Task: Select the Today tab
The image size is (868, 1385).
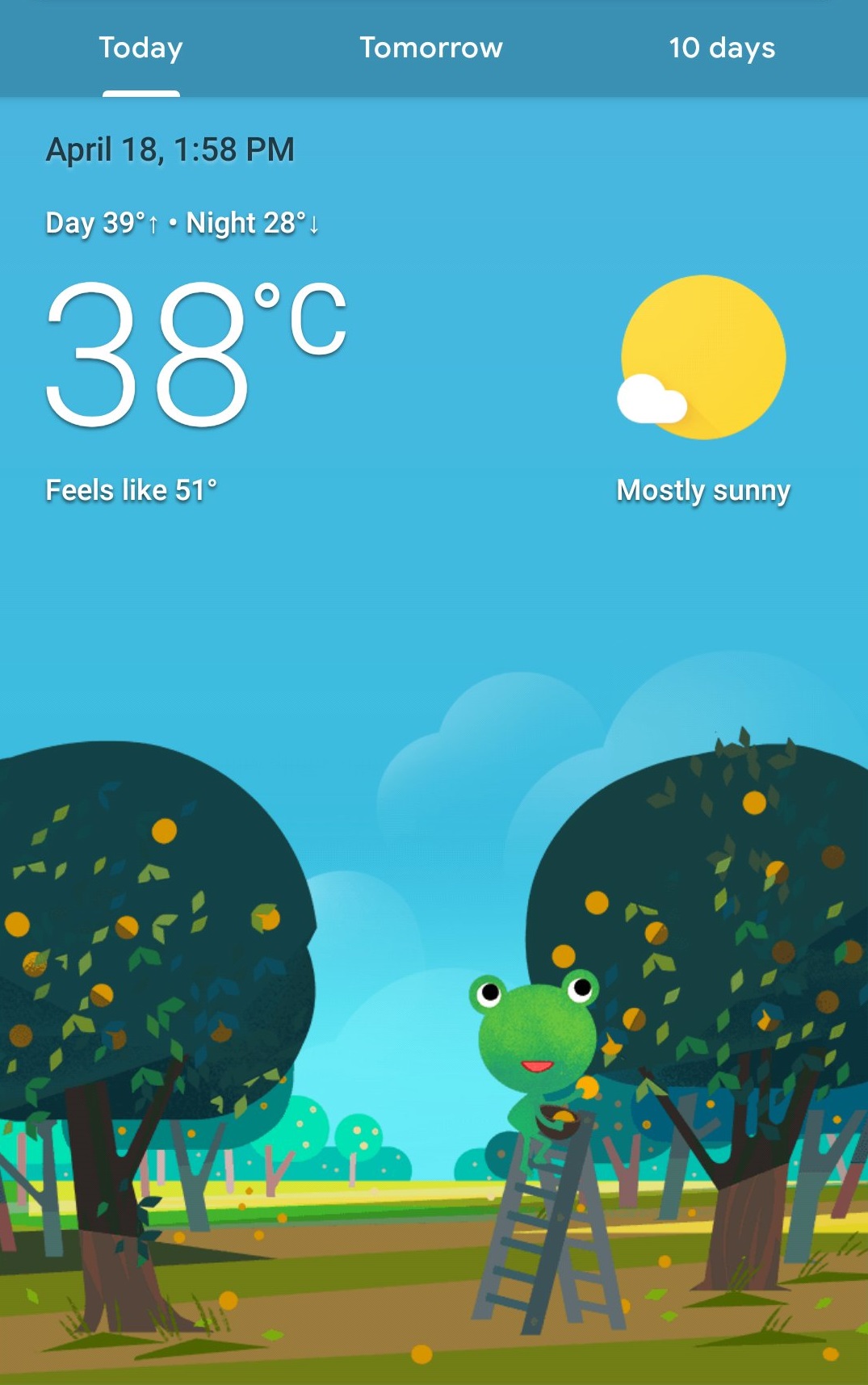Action: pos(141,48)
